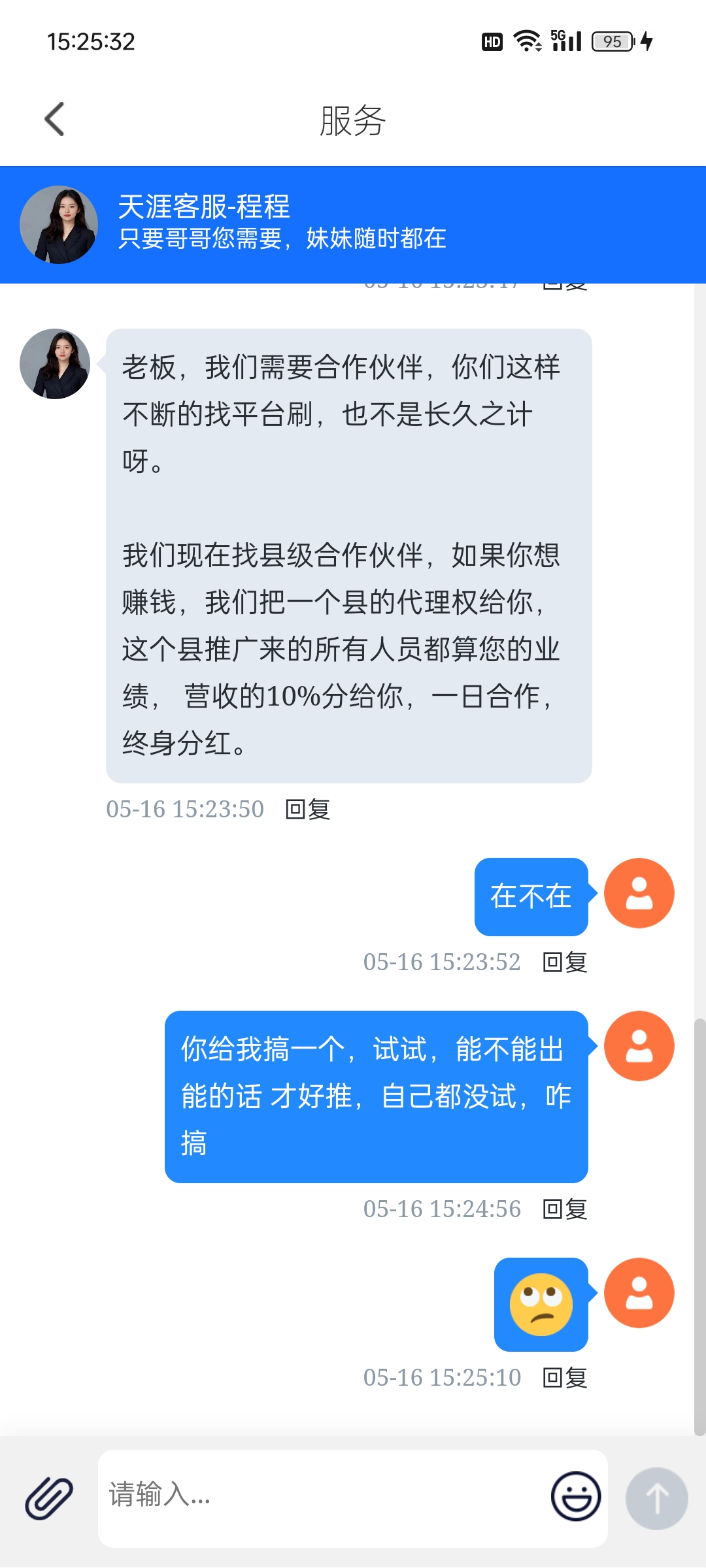Reply to the emoji message at 15:25:10
Image resolution: width=706 pixels, height=1568 pixels.
tap(565, 1378)
